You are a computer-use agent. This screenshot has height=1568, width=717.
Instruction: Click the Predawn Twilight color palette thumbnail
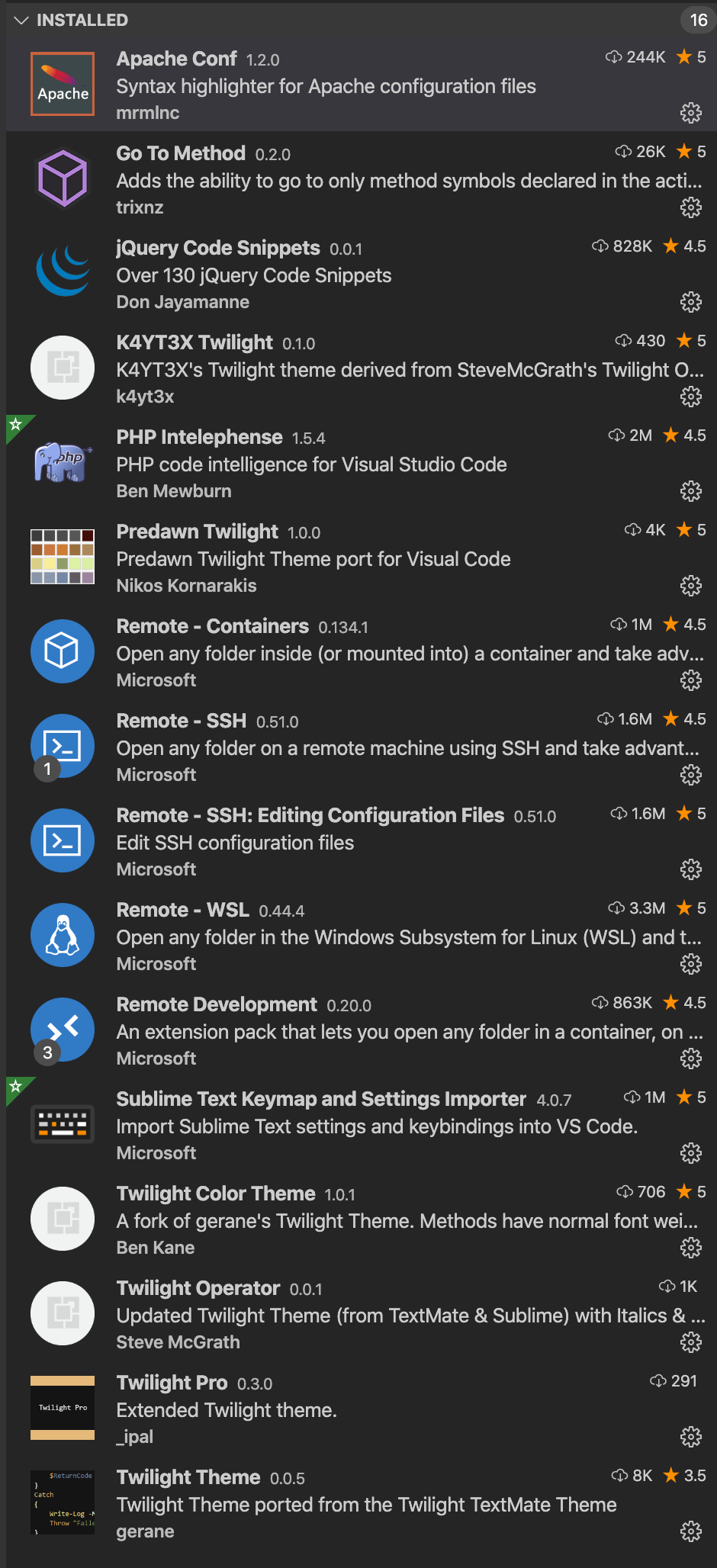coord(62,556)
